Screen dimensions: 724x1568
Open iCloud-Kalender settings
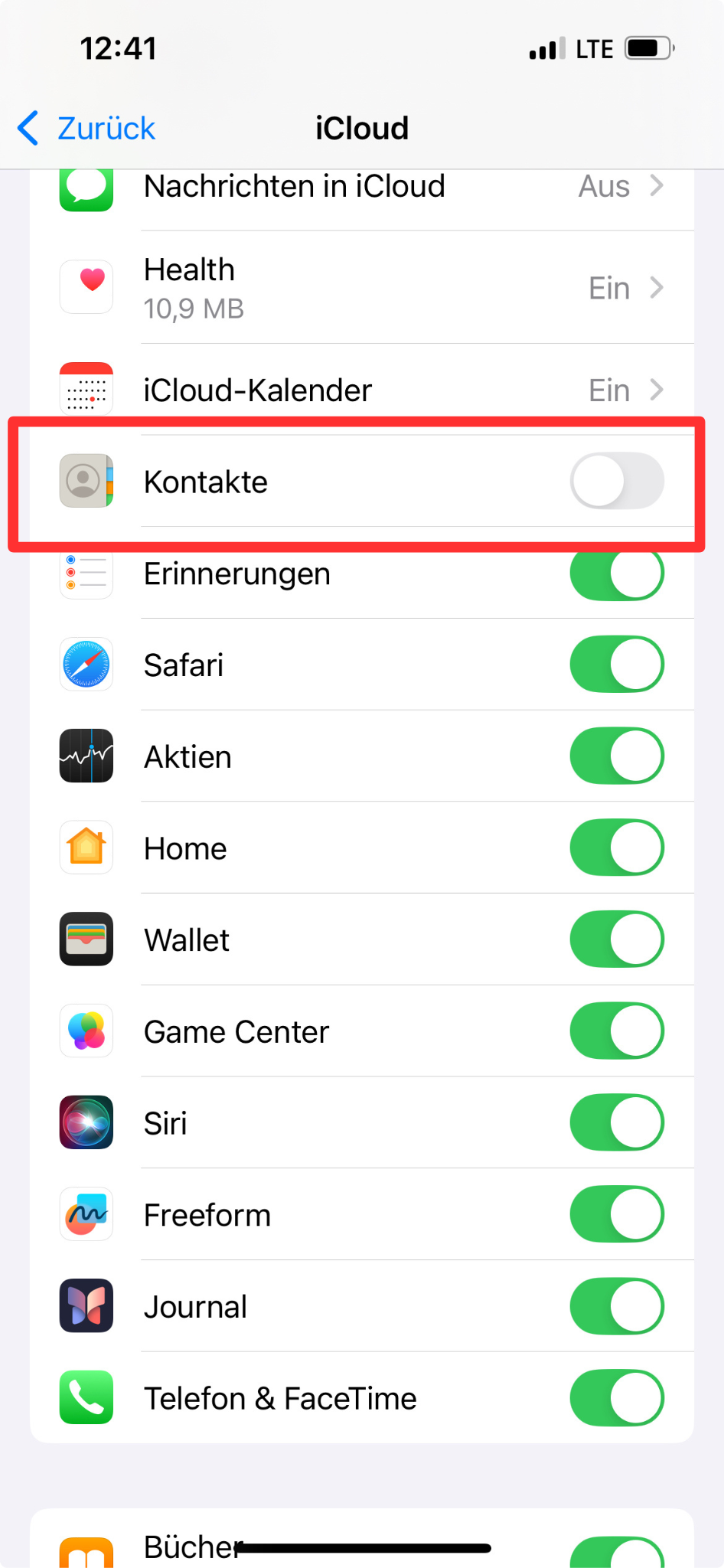click(x=362, y=390)
